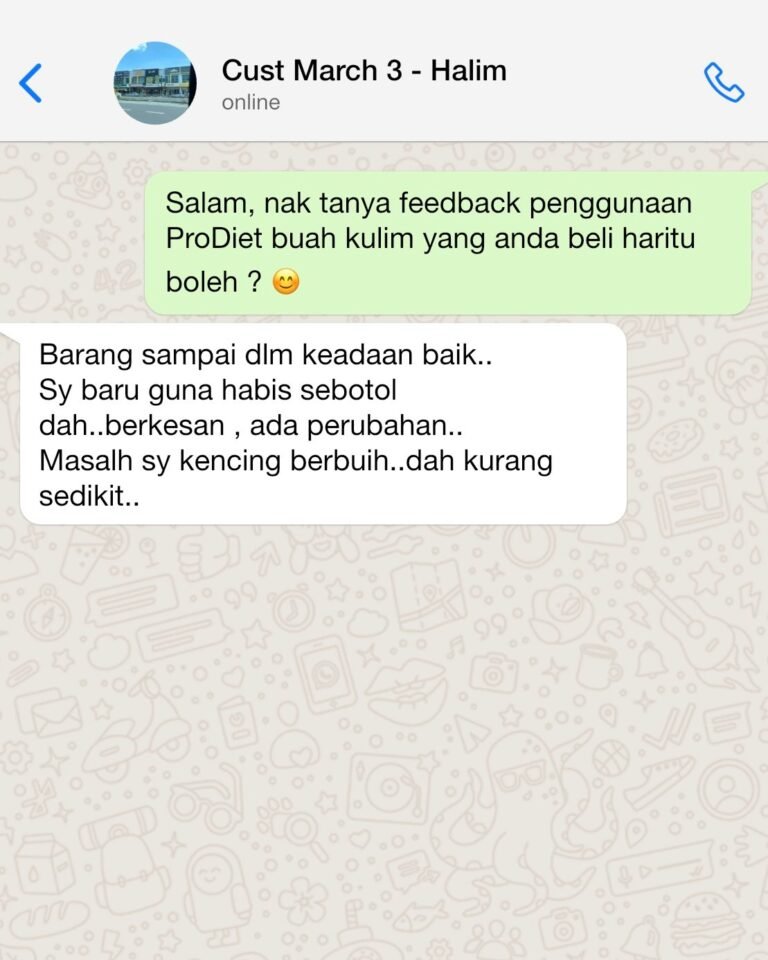Open Cust March 3 - Halim contact info
The width and height of the screenshot is (768, 960).
tap(363, 71)
